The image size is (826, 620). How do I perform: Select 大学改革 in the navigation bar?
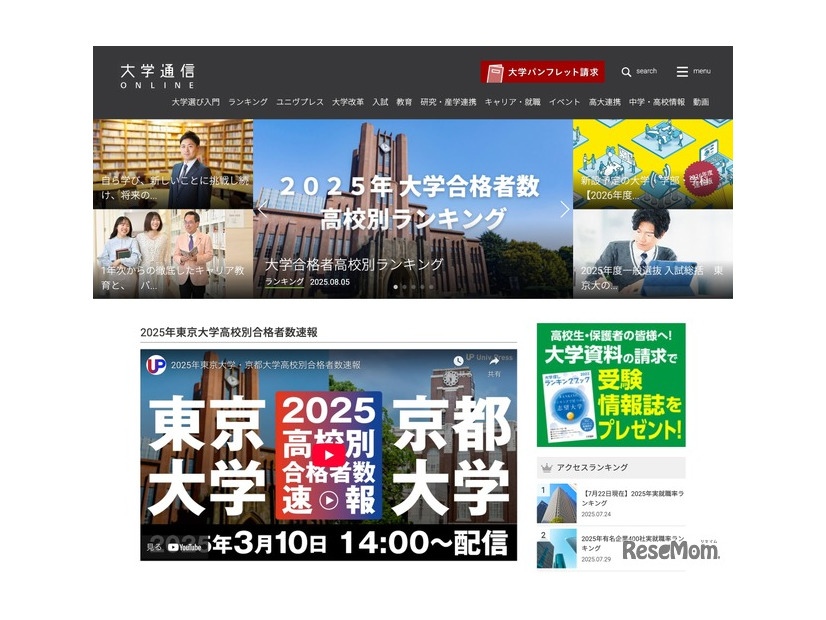[348, 102]
